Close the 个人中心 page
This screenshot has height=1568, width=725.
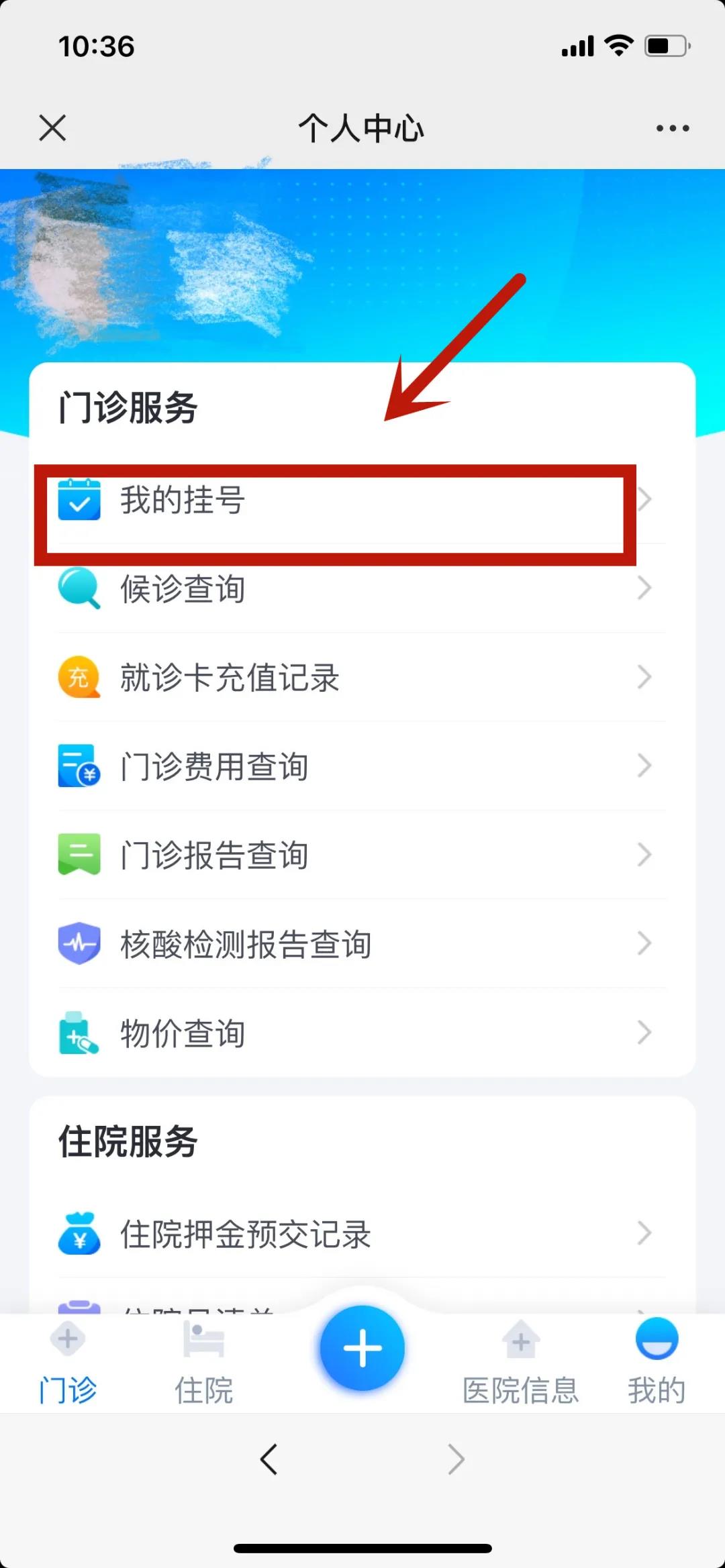point(52,127)
